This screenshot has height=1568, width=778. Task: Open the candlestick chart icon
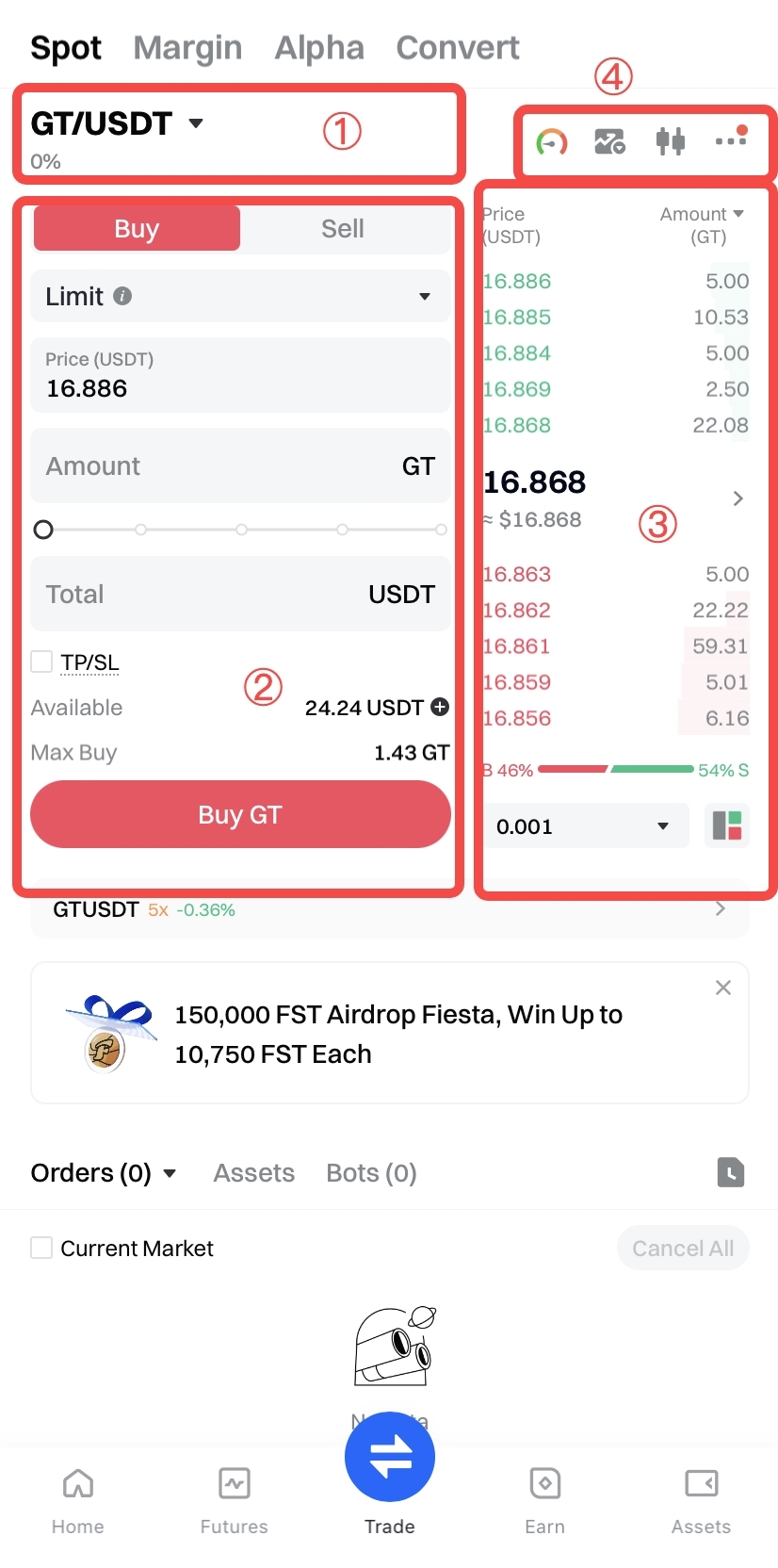670,141
